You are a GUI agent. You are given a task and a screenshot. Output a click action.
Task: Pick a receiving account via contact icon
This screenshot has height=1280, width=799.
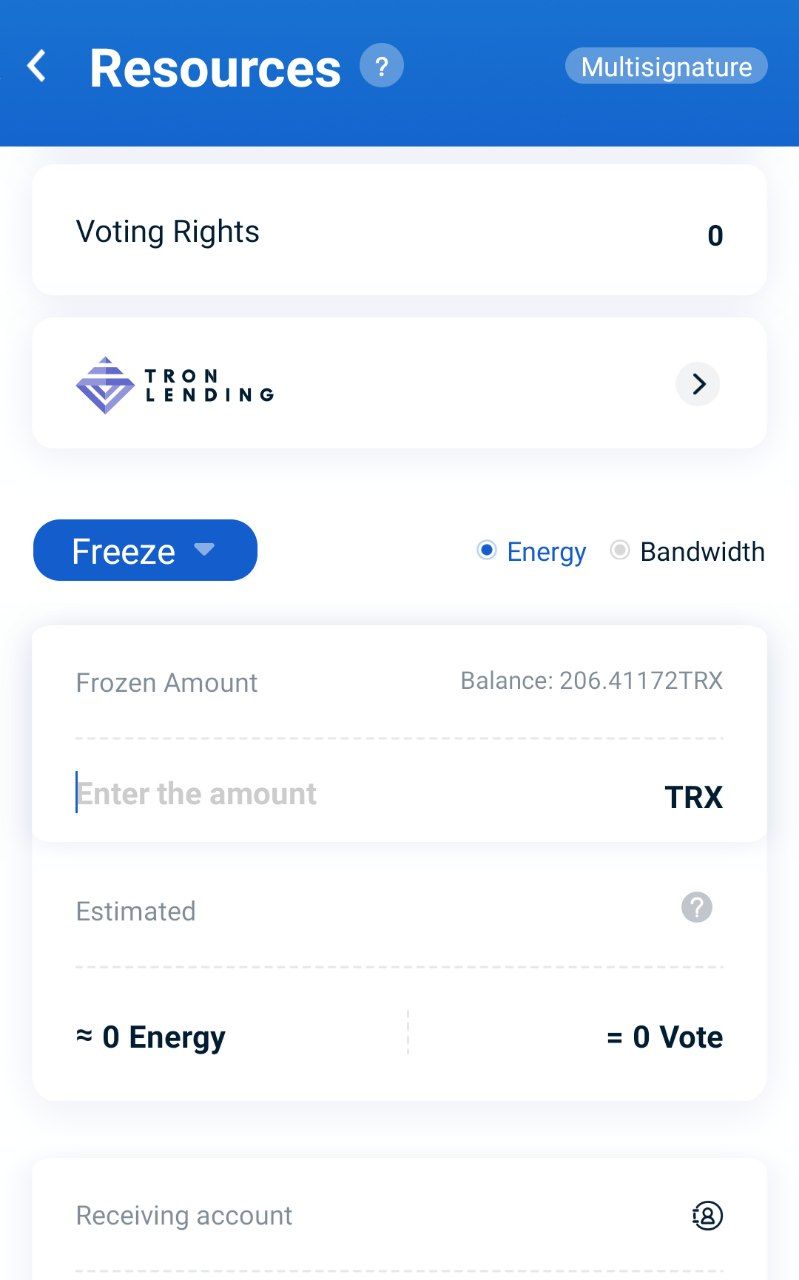click(707, 1215)
